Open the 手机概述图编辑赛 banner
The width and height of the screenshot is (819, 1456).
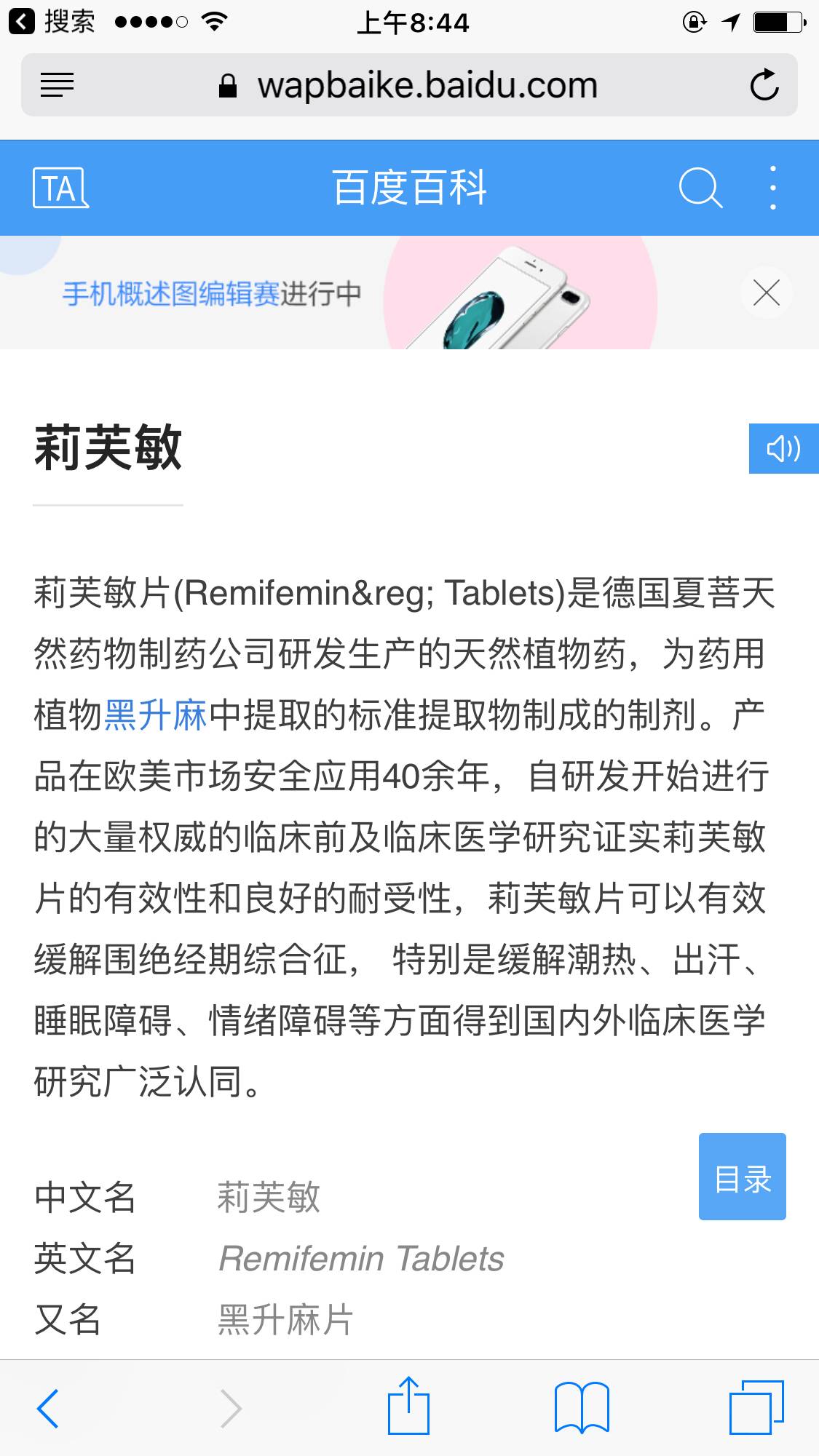point(211,294)
